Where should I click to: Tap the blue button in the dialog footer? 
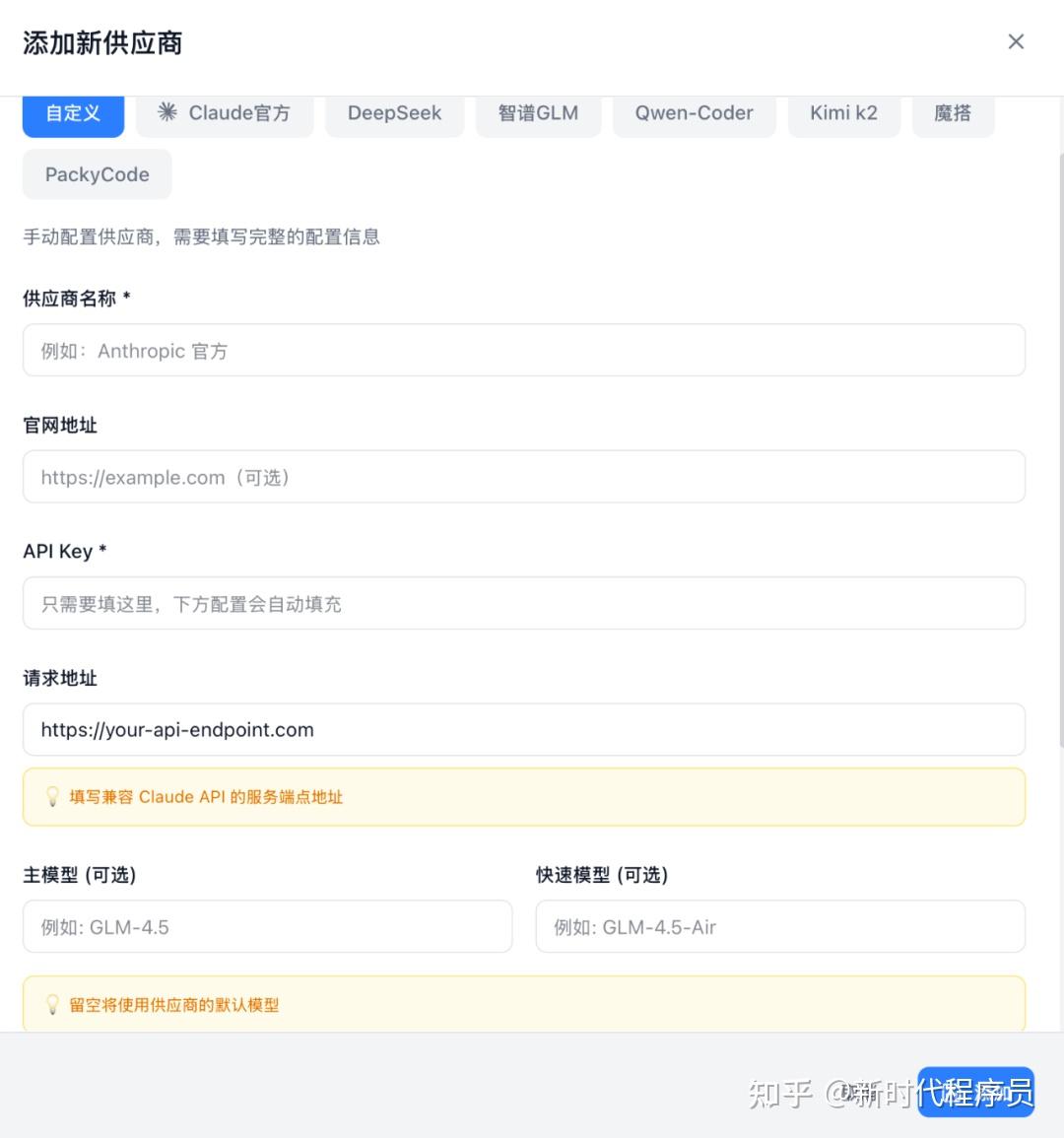pyautogui.click(x=974, y=1092)
